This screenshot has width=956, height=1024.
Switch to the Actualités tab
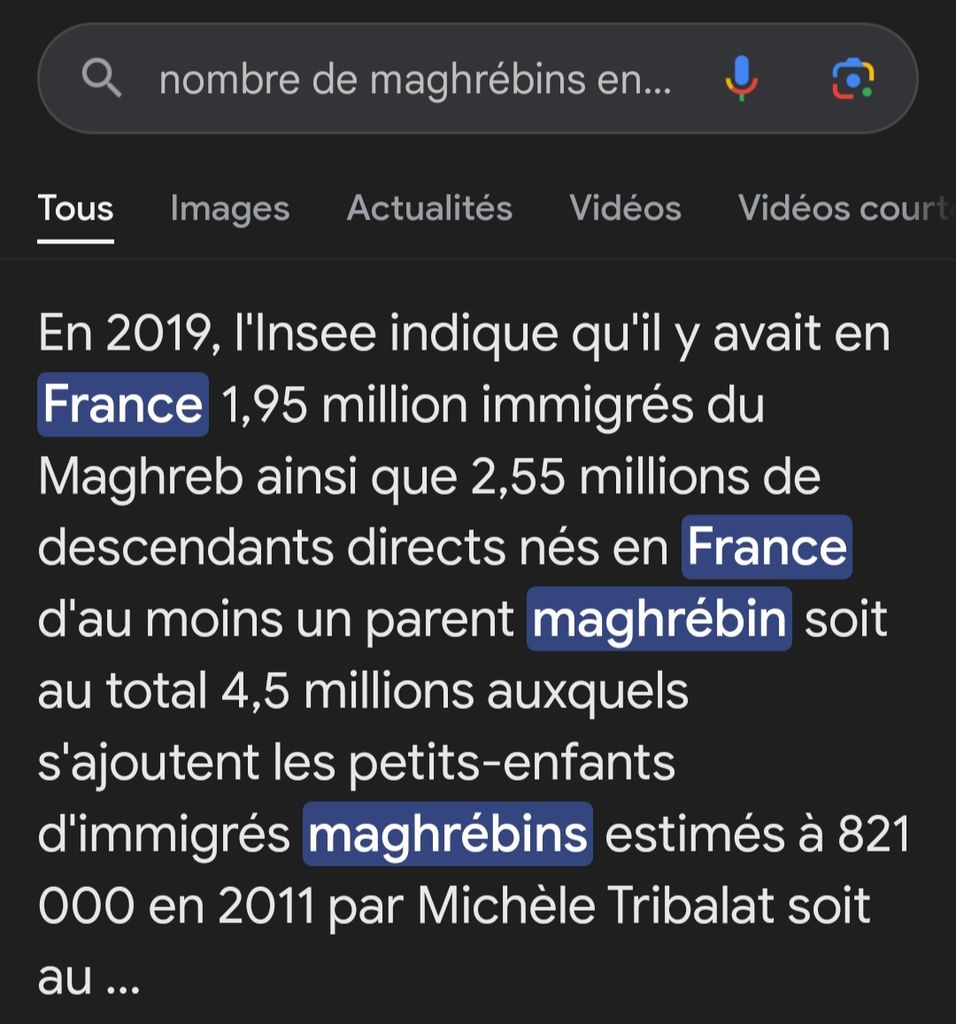tap(429, 208)
